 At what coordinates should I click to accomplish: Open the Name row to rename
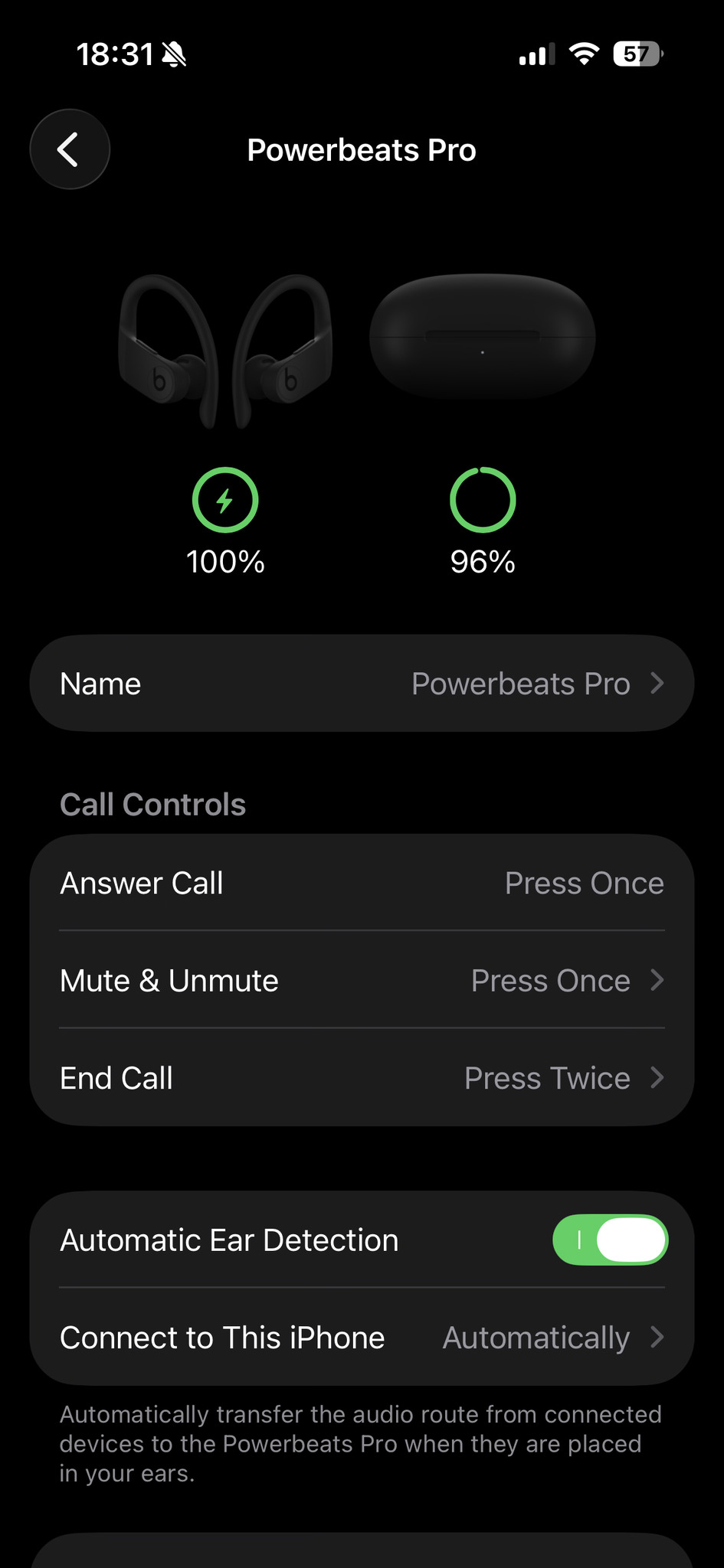(x=362, y=684)
